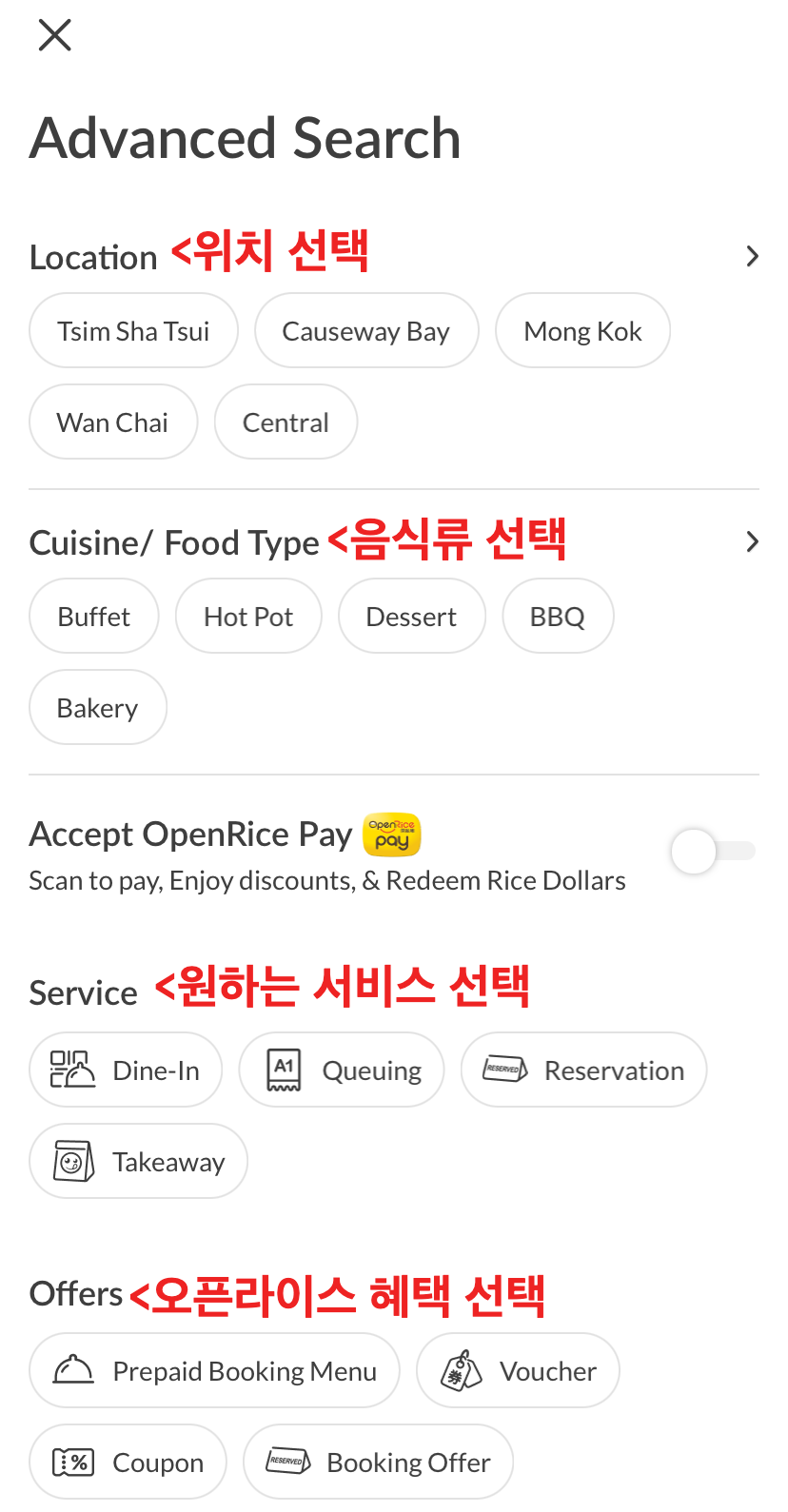Image resolution: width=788 pixels, height=1512 pixels.
Task: Filter by Buffet
Action: point(93,617)
